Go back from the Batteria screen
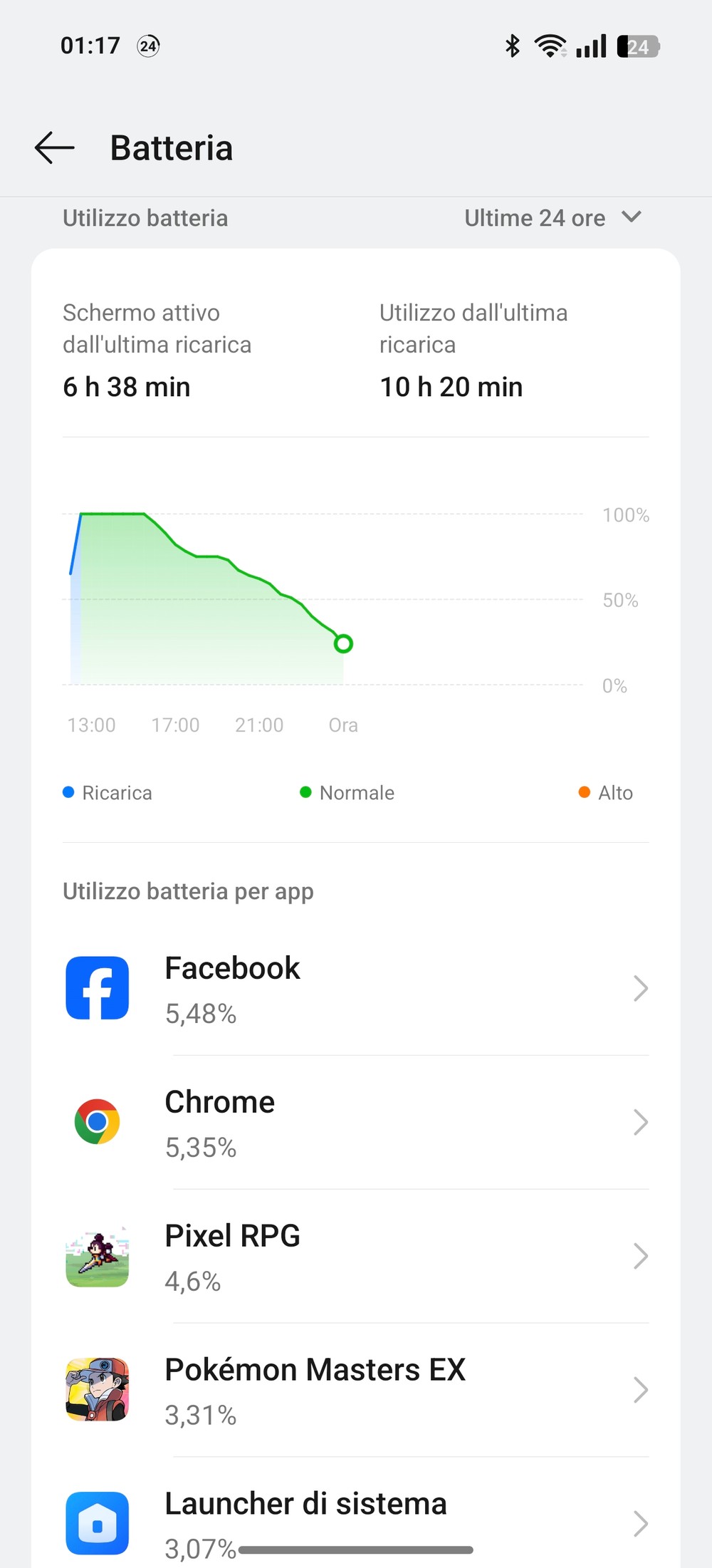The height and width of the screenshot is (1568, 712). coord(54,148)
